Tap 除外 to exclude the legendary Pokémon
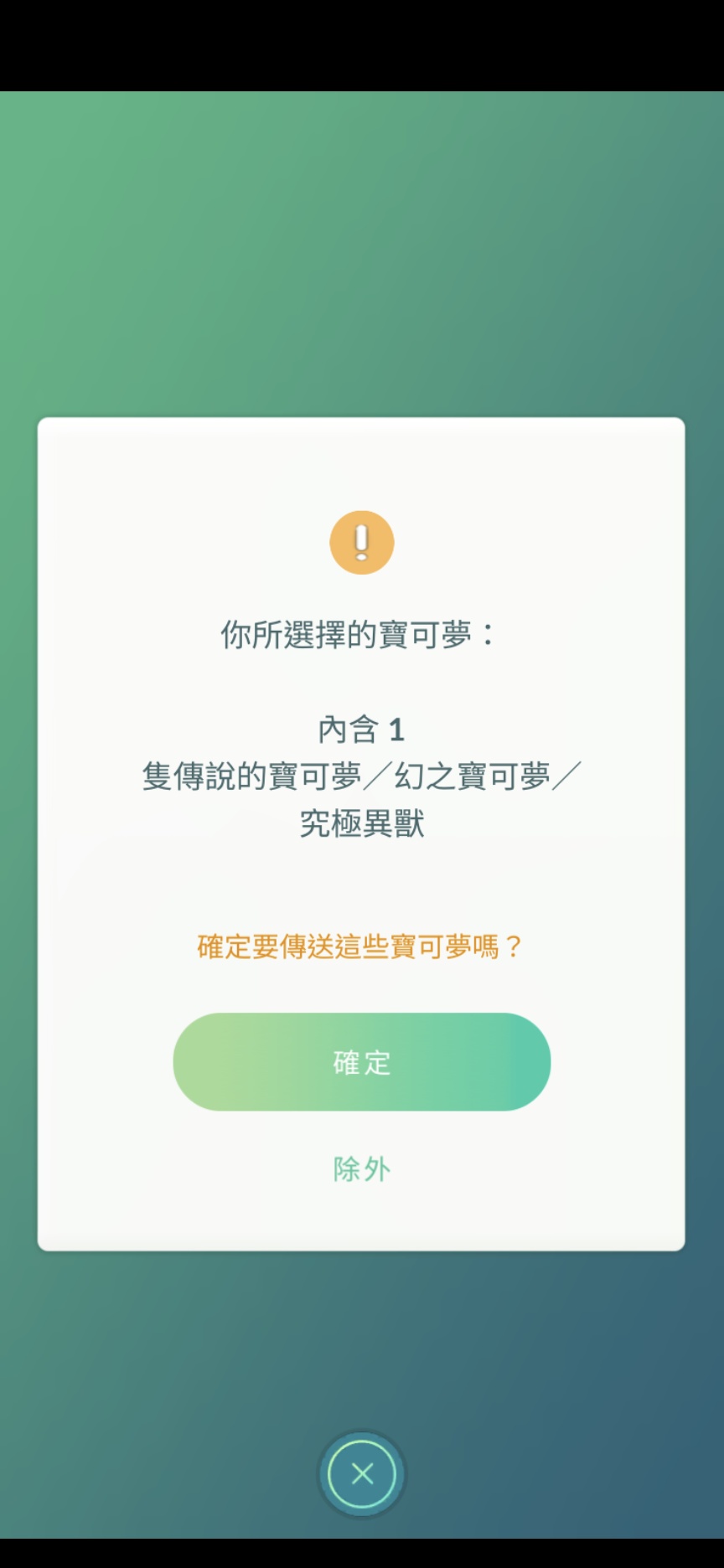 (x=361, y=1168)
